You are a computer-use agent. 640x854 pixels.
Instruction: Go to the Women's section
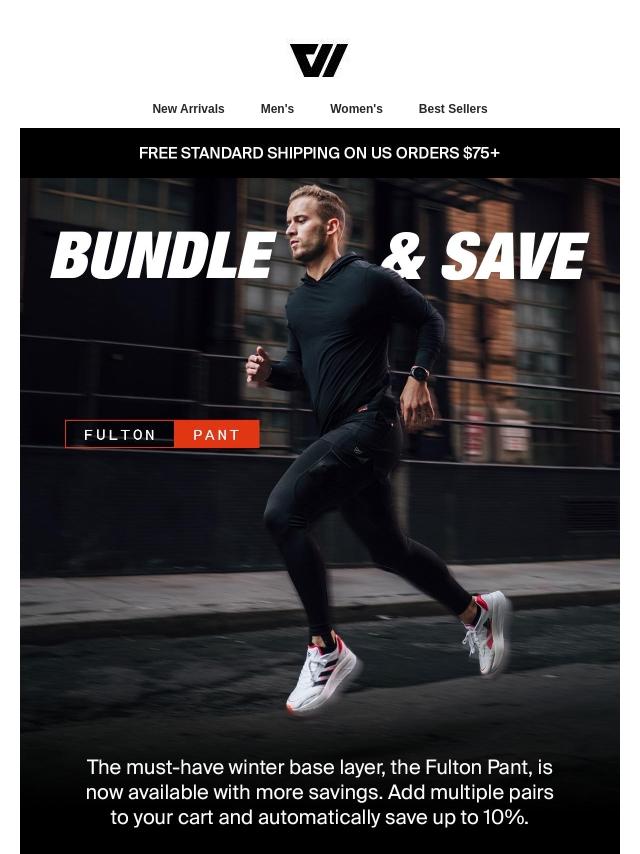(356, 109)
